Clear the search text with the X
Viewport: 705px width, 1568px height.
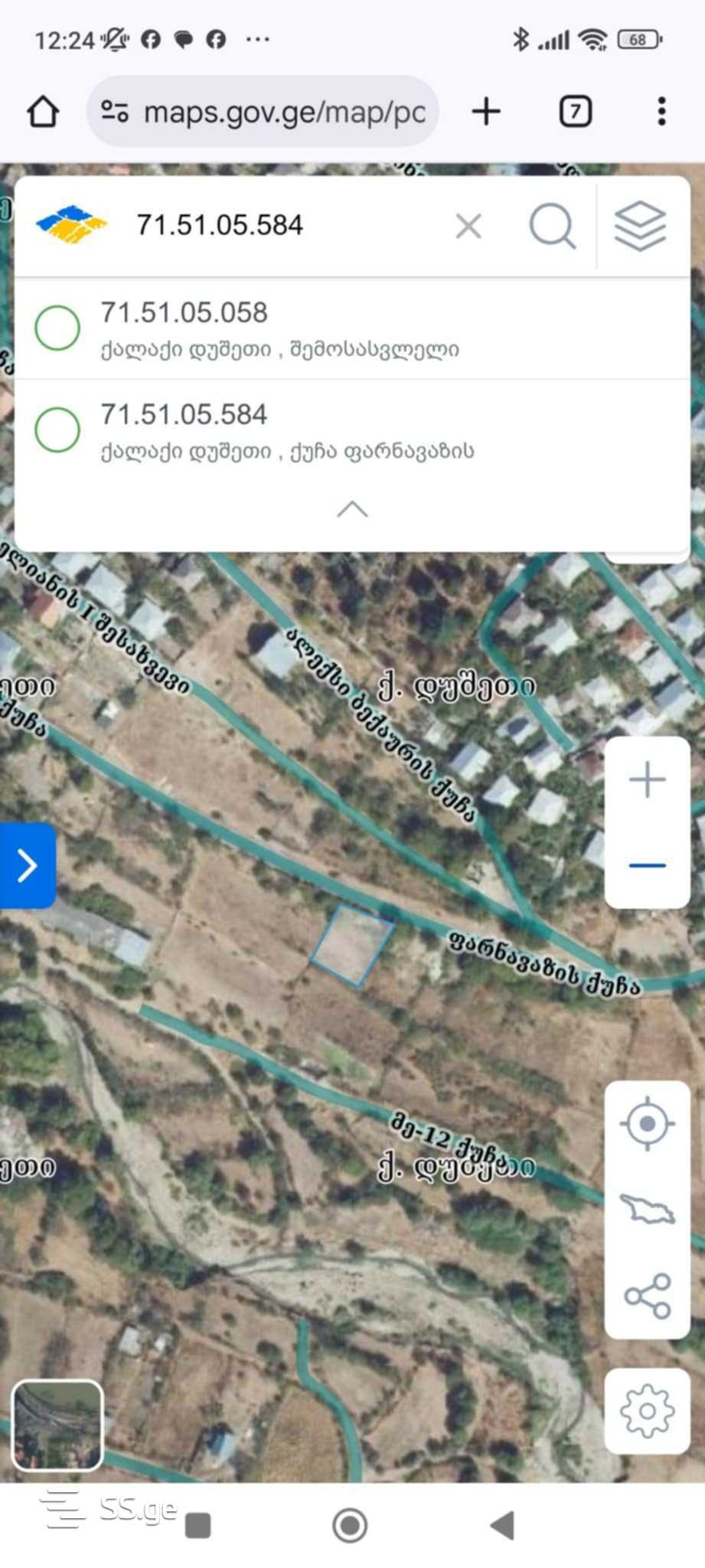[468, 227]
